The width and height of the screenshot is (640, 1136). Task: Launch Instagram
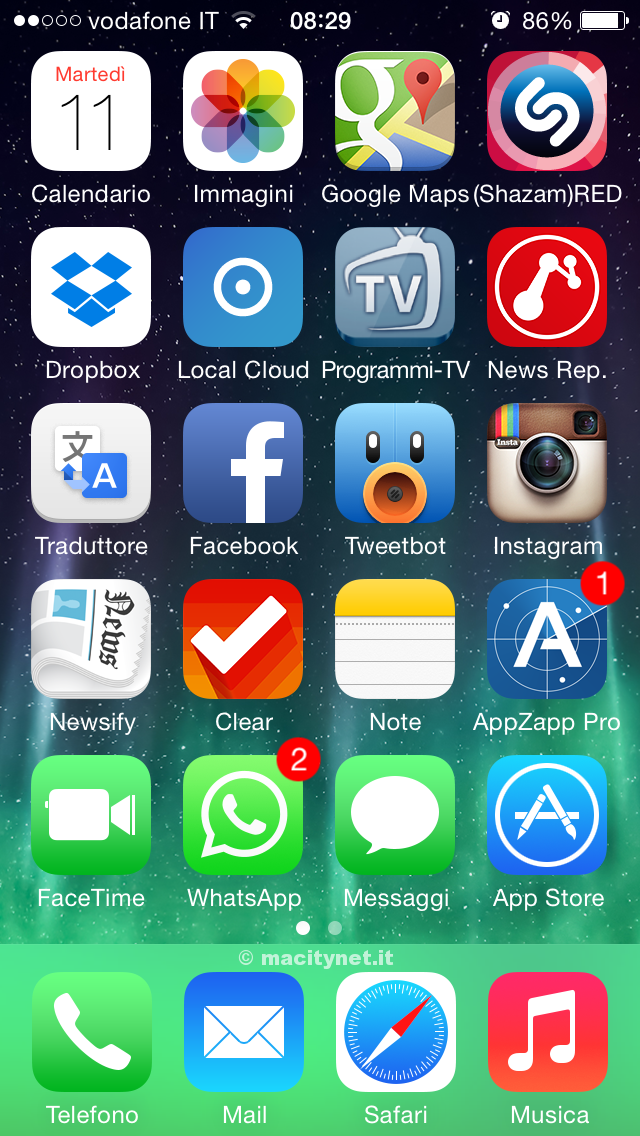547,463
